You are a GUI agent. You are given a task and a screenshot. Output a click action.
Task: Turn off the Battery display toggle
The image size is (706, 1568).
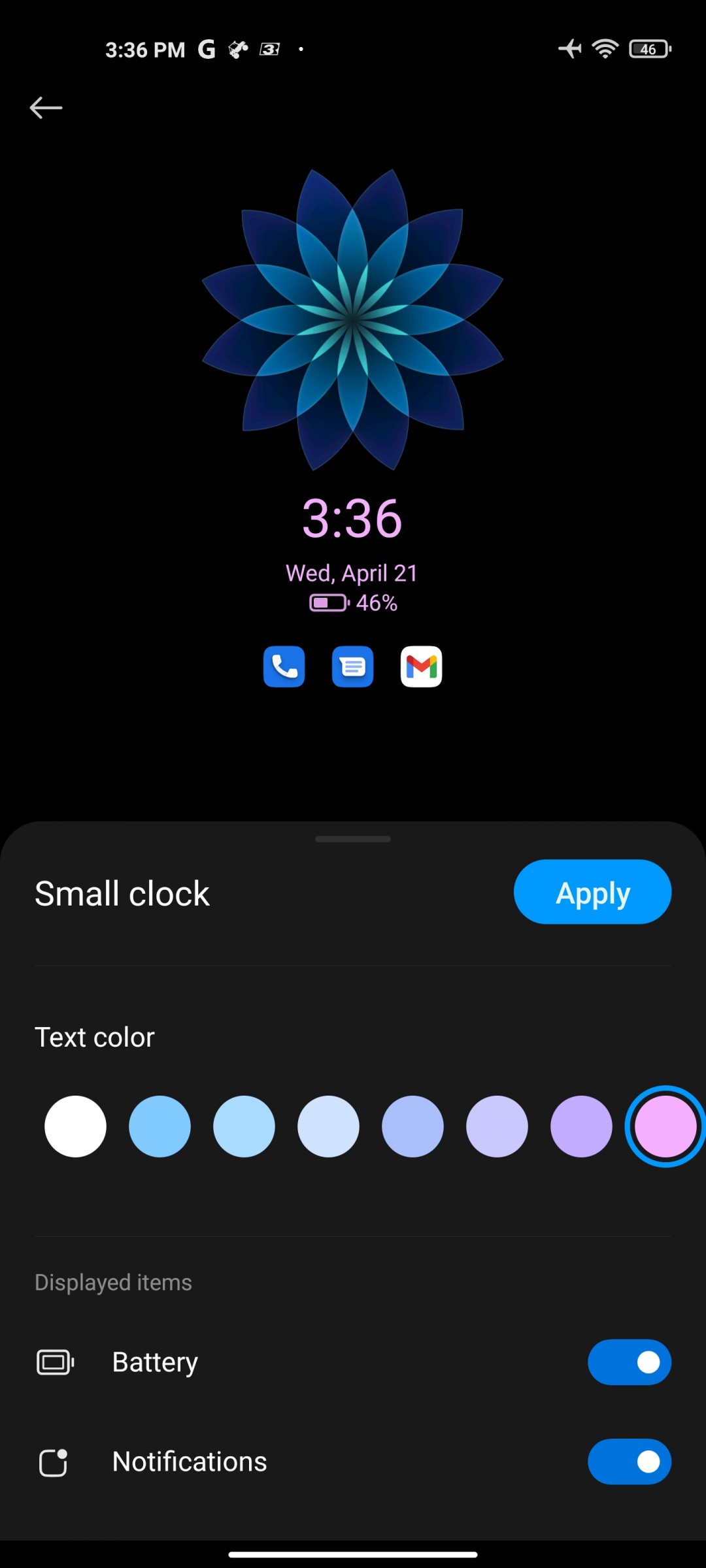[629, 1362]
